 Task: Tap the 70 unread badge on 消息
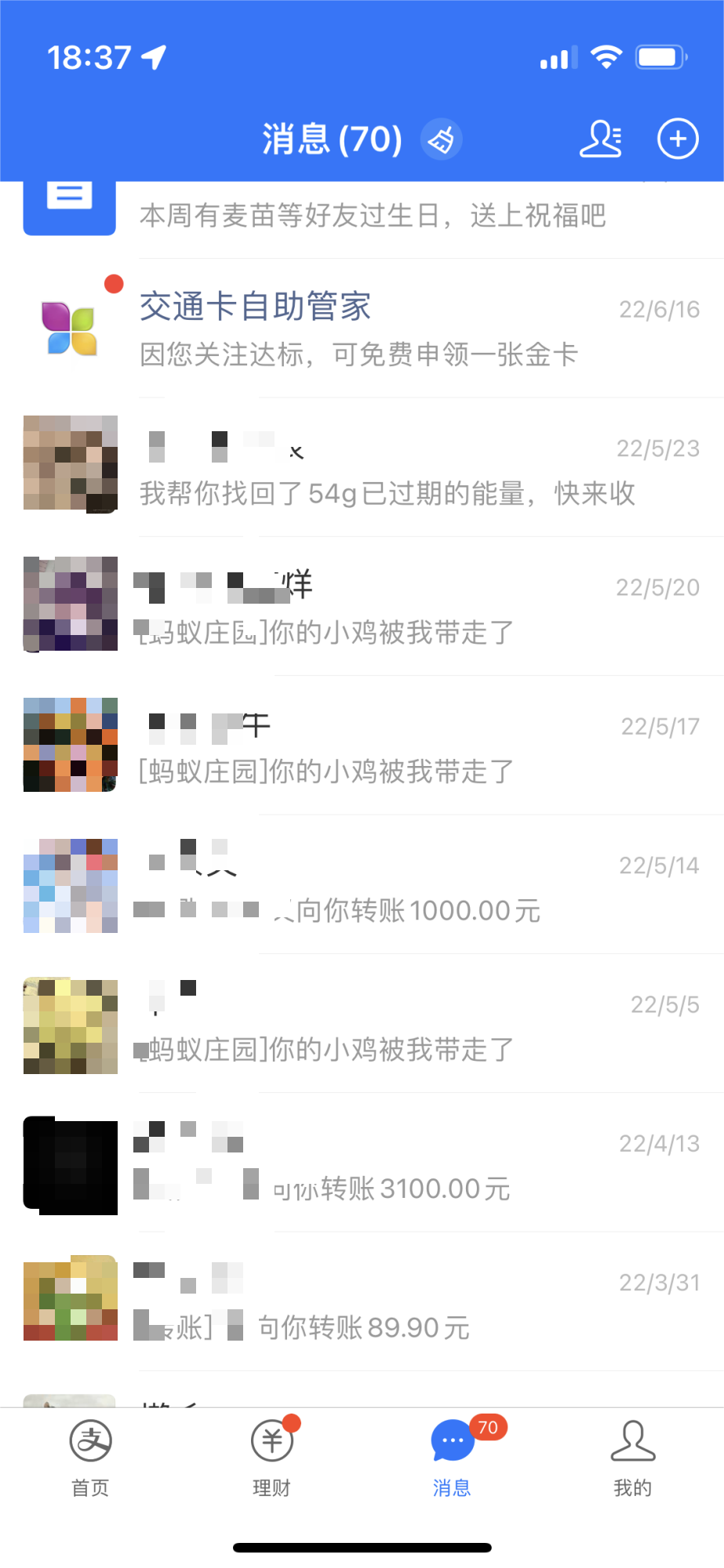pos(486,1428)
